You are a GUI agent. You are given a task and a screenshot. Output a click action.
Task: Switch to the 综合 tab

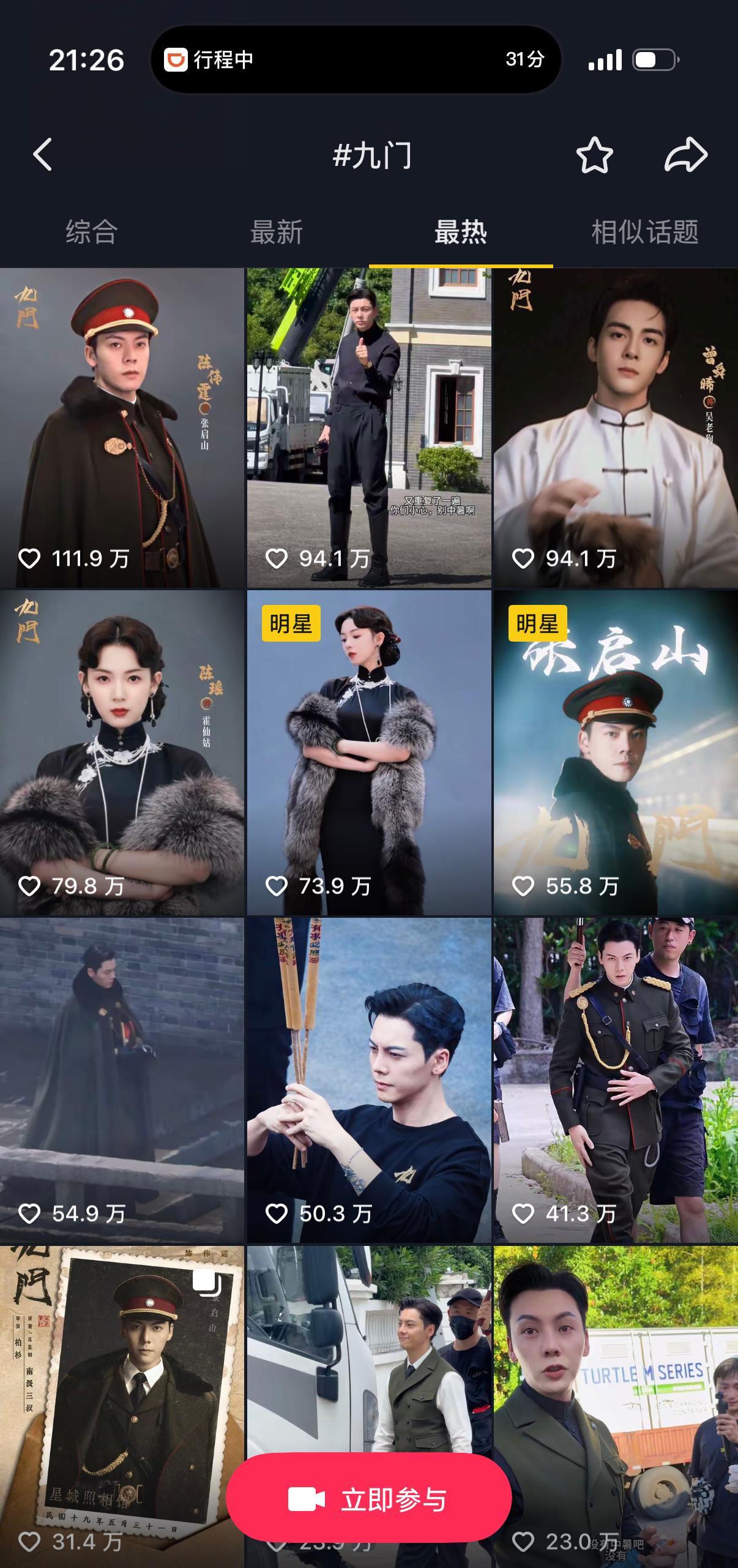(x=92, y=232)
